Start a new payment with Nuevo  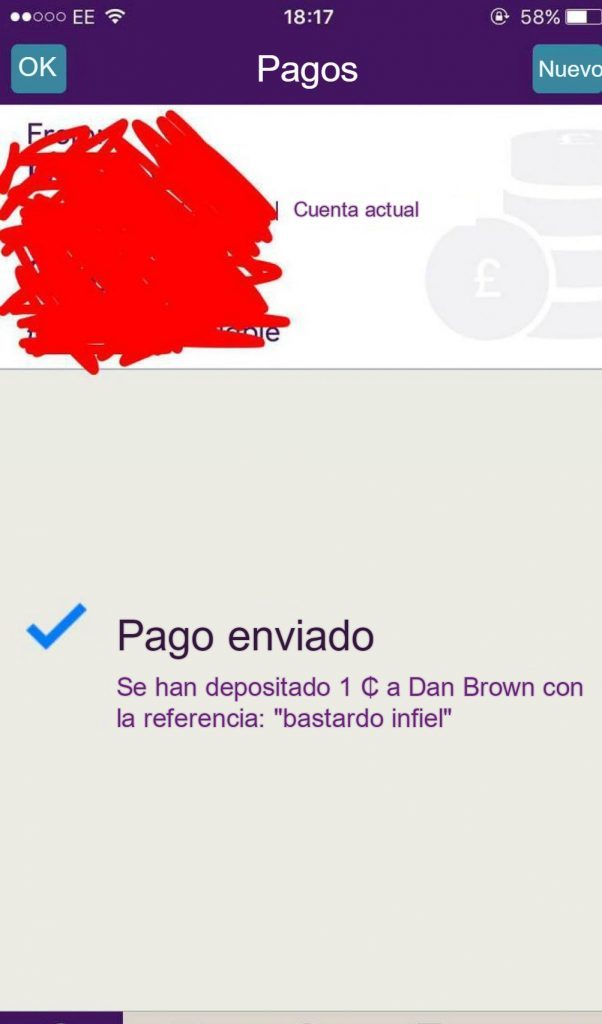(x=567, y=69)
